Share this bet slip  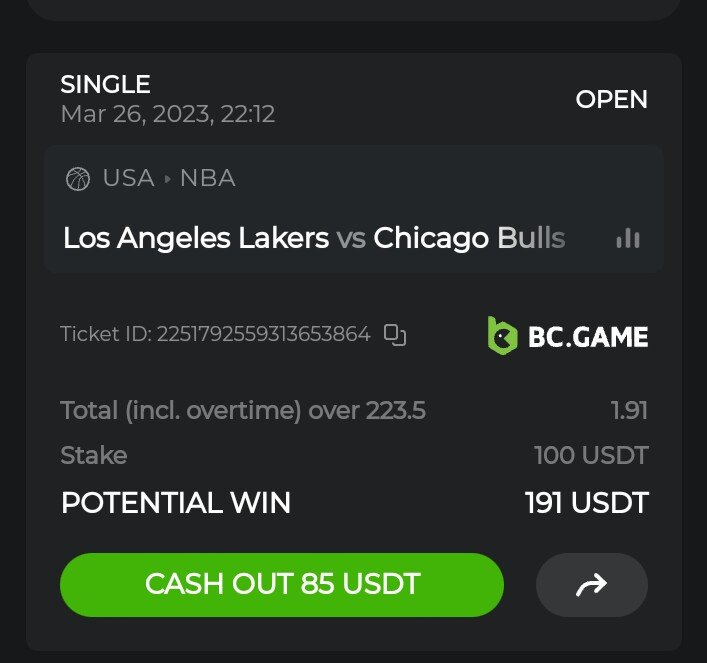click(x=591, y=585)
